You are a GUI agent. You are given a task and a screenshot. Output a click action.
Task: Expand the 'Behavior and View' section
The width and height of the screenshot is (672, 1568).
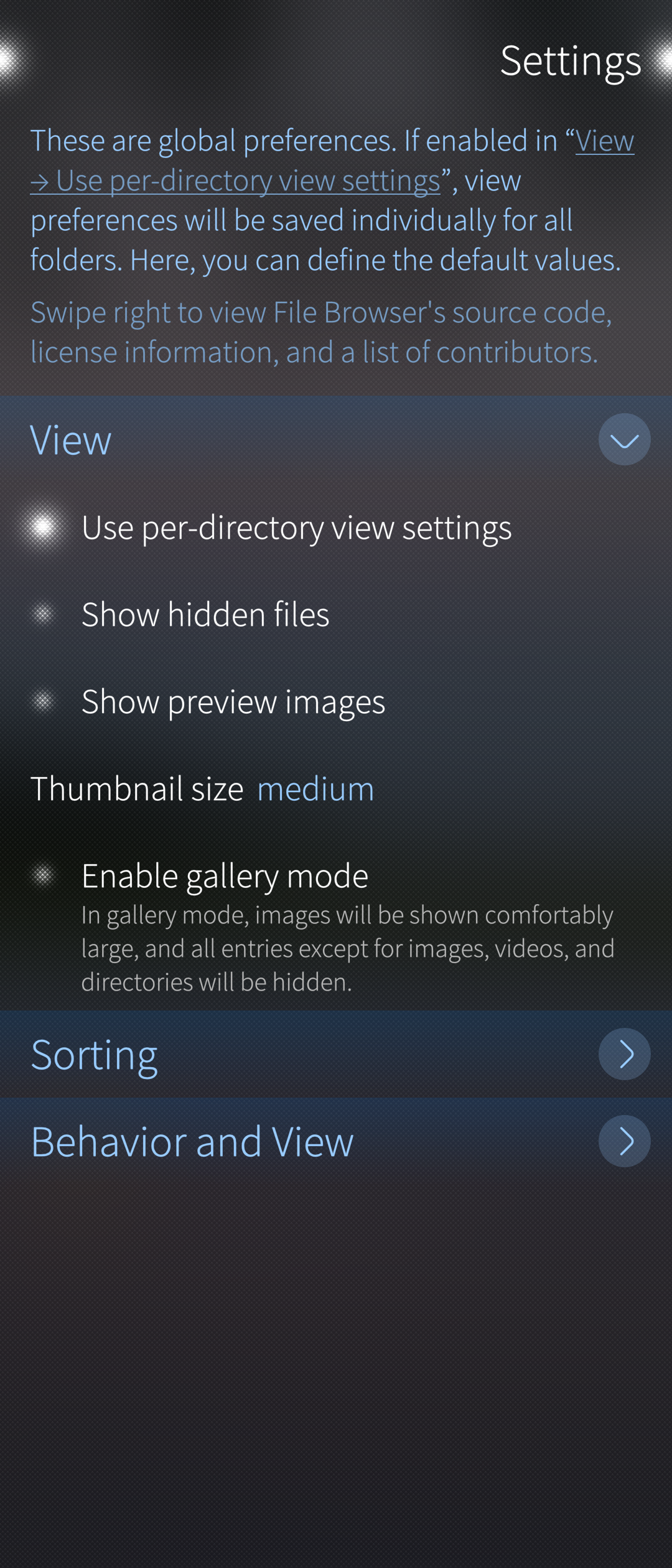pyautogui.click(x=624, y=1141)
